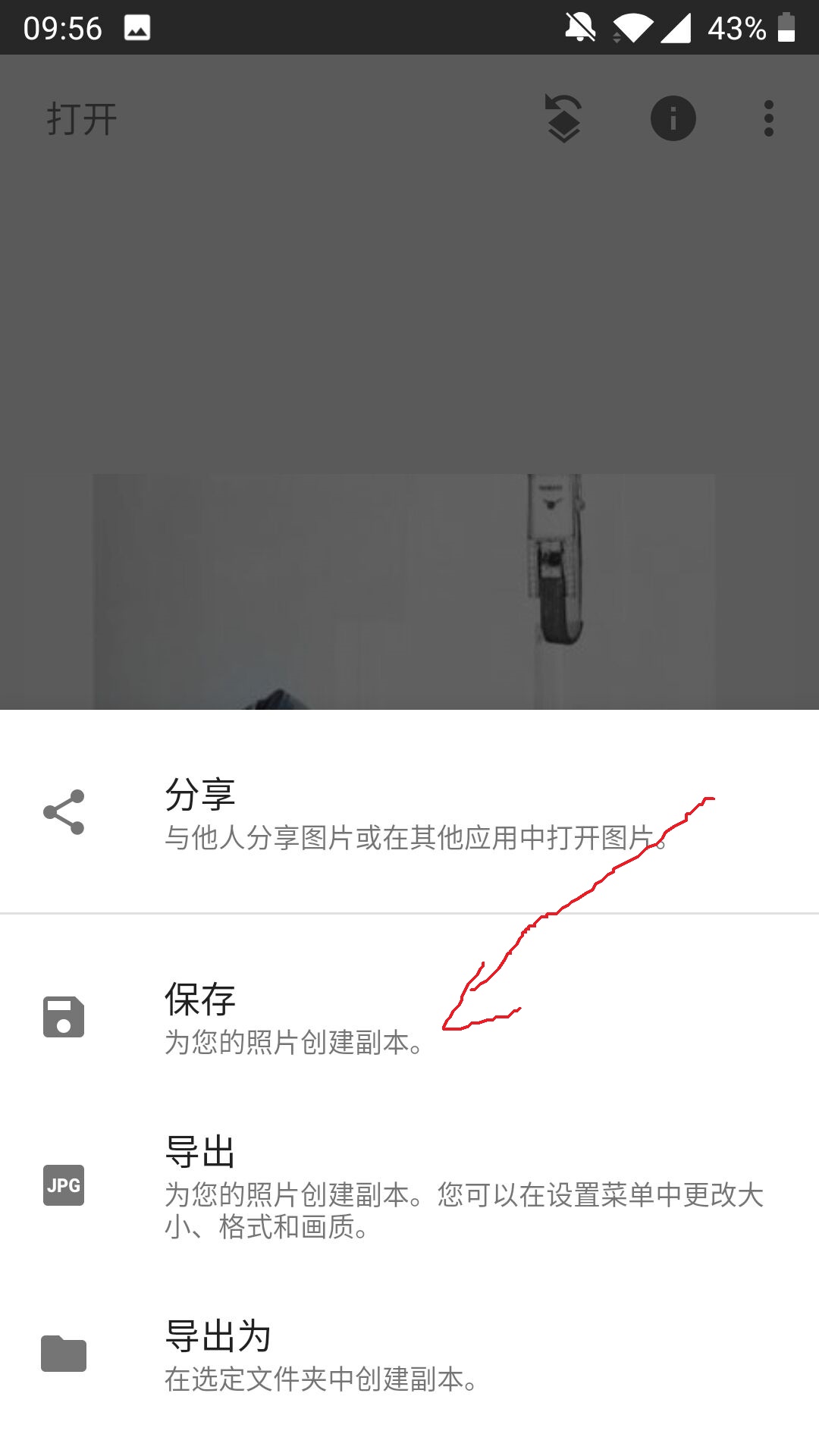Select 分享 to share the image
Screen dimensions: 819x1456
pyautogui.click(x=409, y=813)
